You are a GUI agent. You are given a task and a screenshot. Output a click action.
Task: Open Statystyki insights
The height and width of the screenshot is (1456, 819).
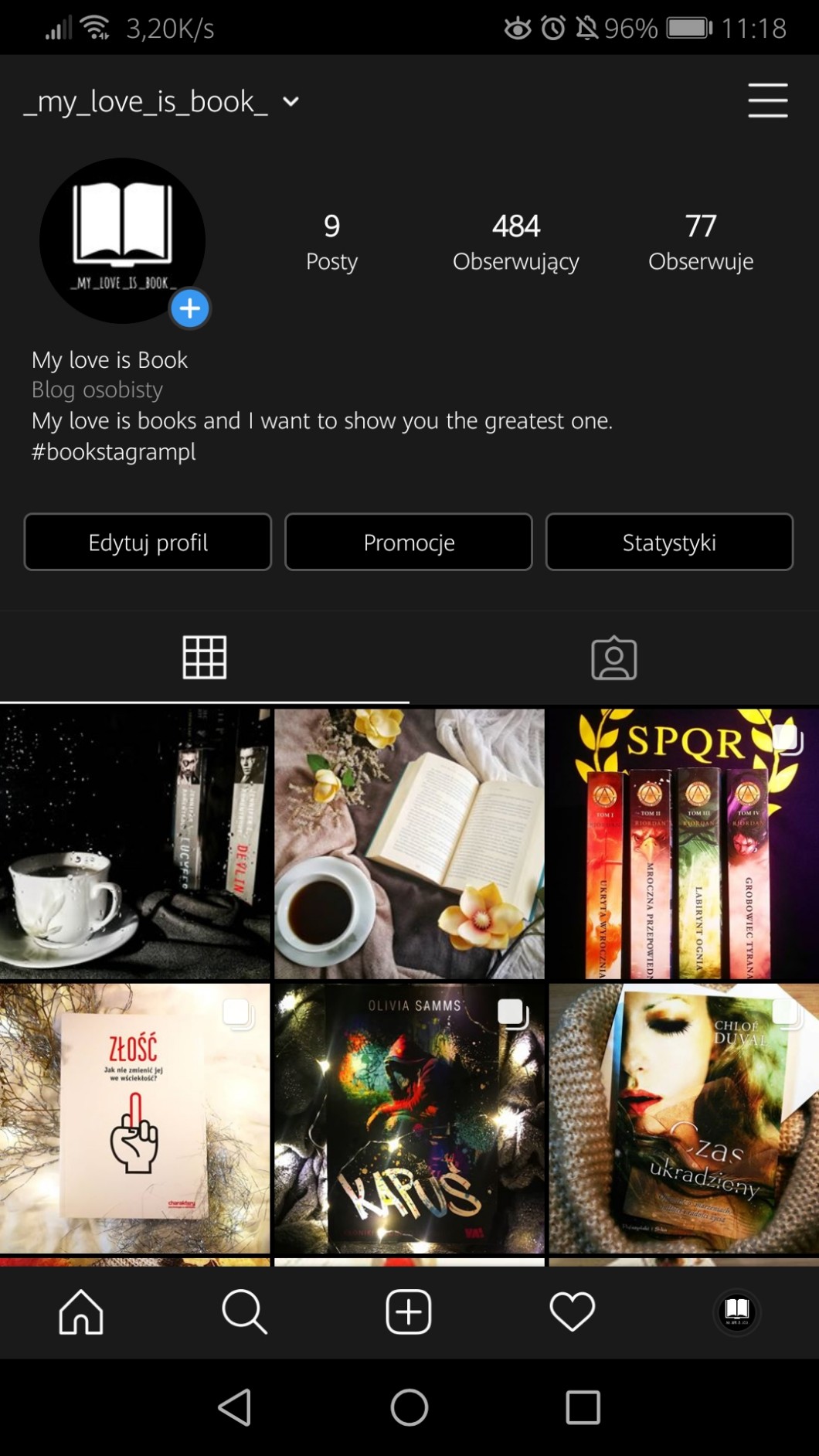point(669,543)
